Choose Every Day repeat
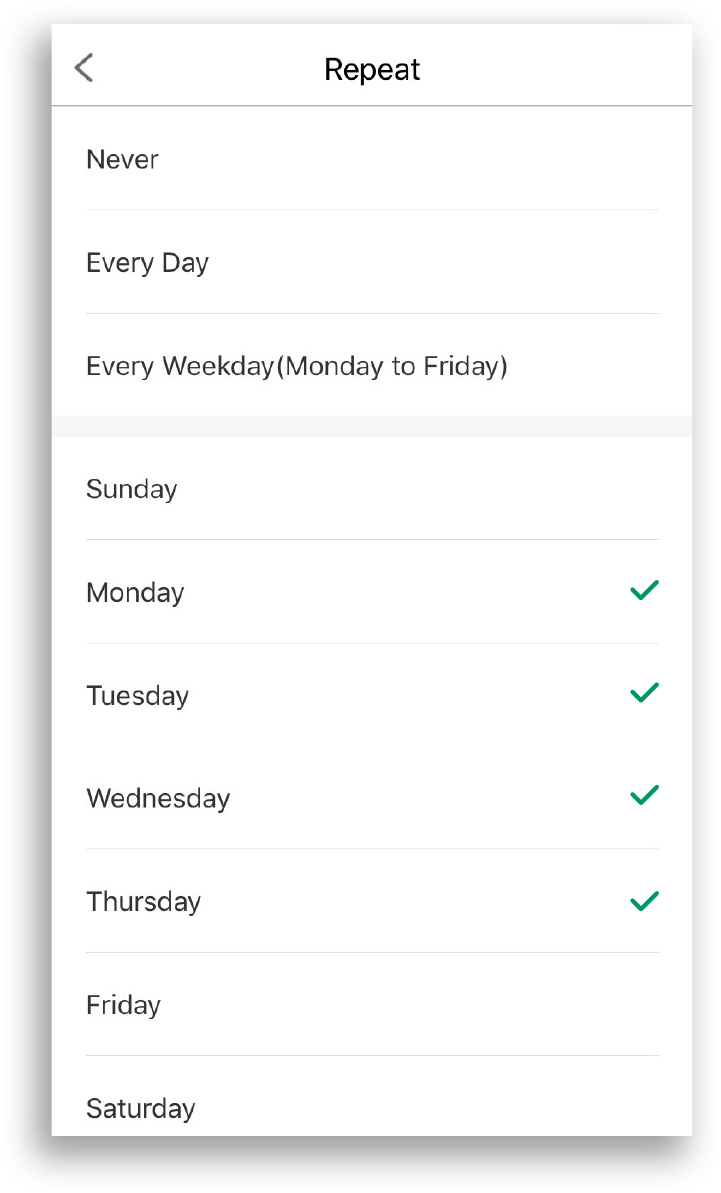The height and width of the screenshot is (1193, 721). click(372, 263)
